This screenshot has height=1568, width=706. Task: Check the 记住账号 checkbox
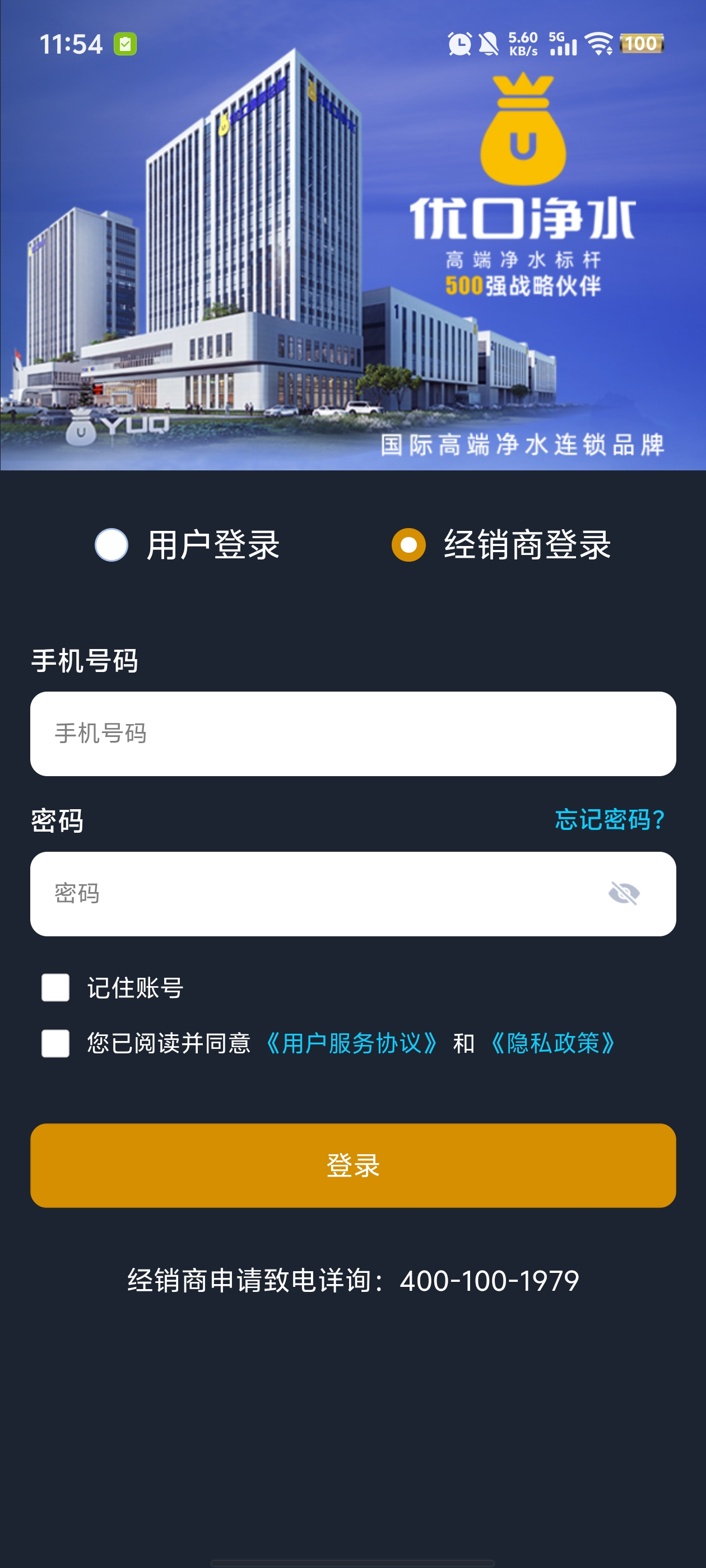pyautogui.click(x=55, y=987)
